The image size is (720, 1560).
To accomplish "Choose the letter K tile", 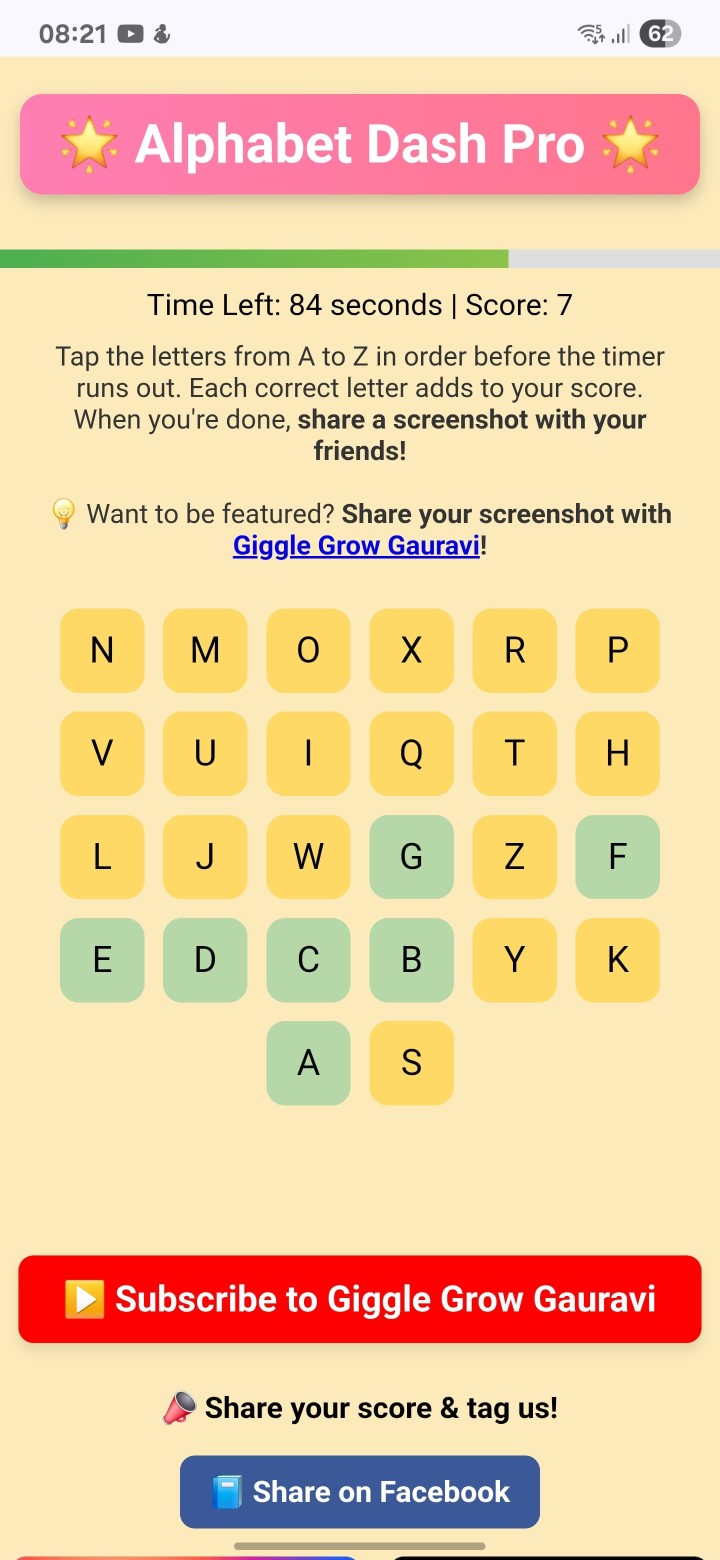I will [617, 959].
